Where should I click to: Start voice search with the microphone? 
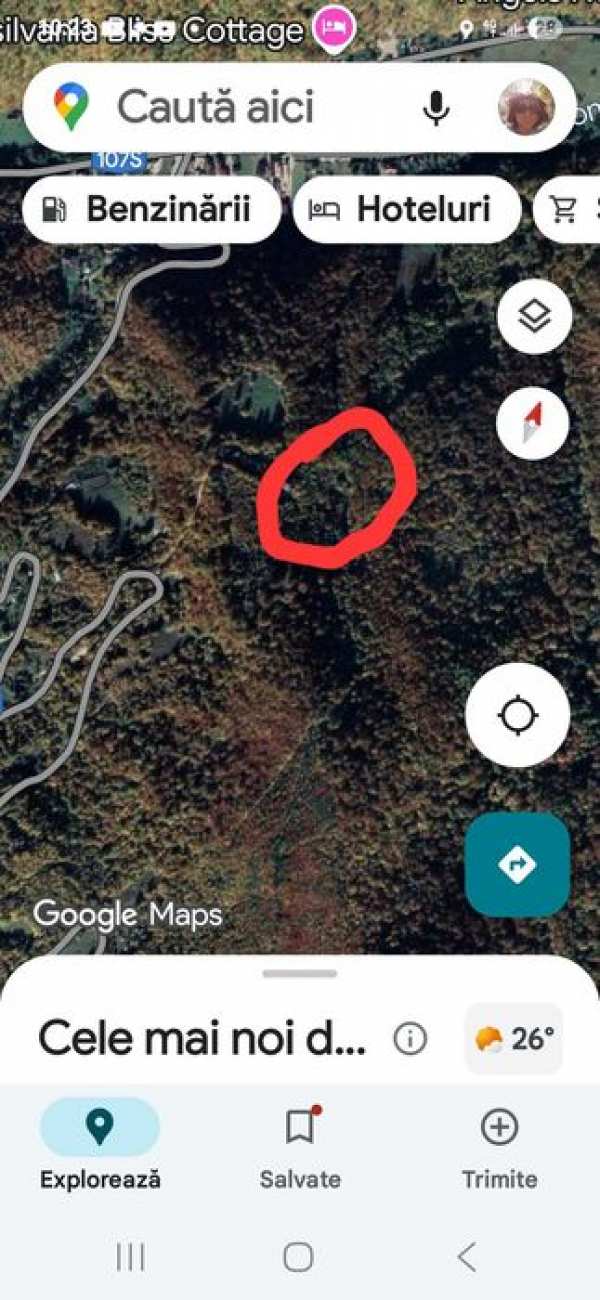point(436,107)
